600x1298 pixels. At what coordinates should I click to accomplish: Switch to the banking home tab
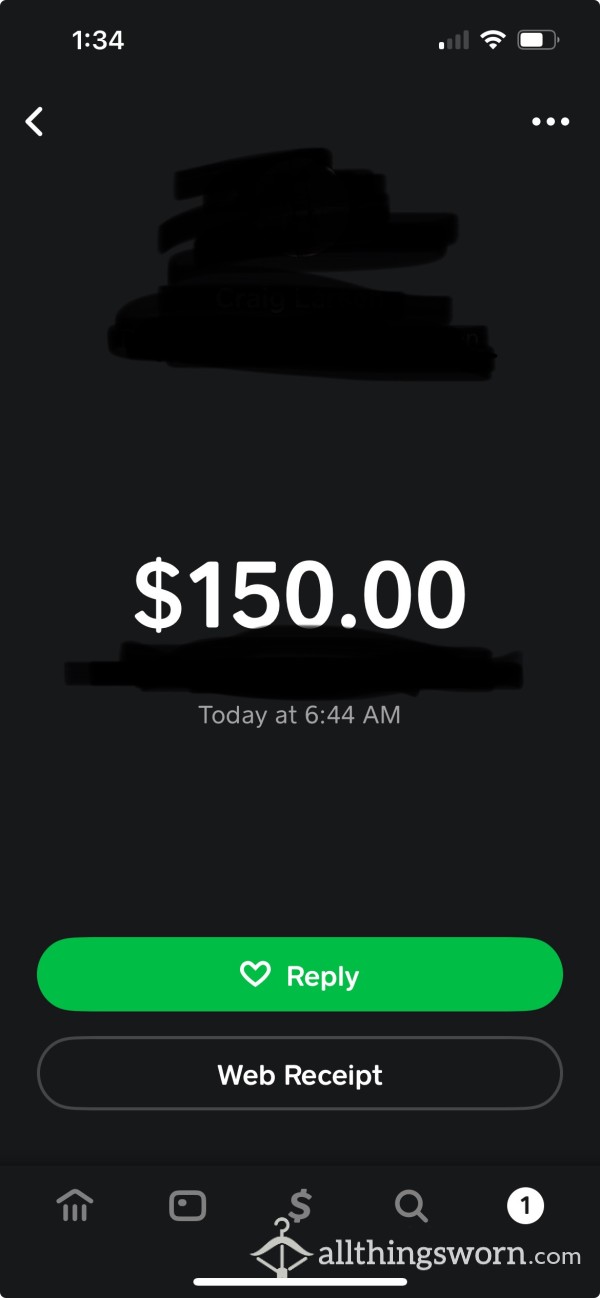click(x=75, y=1206)
